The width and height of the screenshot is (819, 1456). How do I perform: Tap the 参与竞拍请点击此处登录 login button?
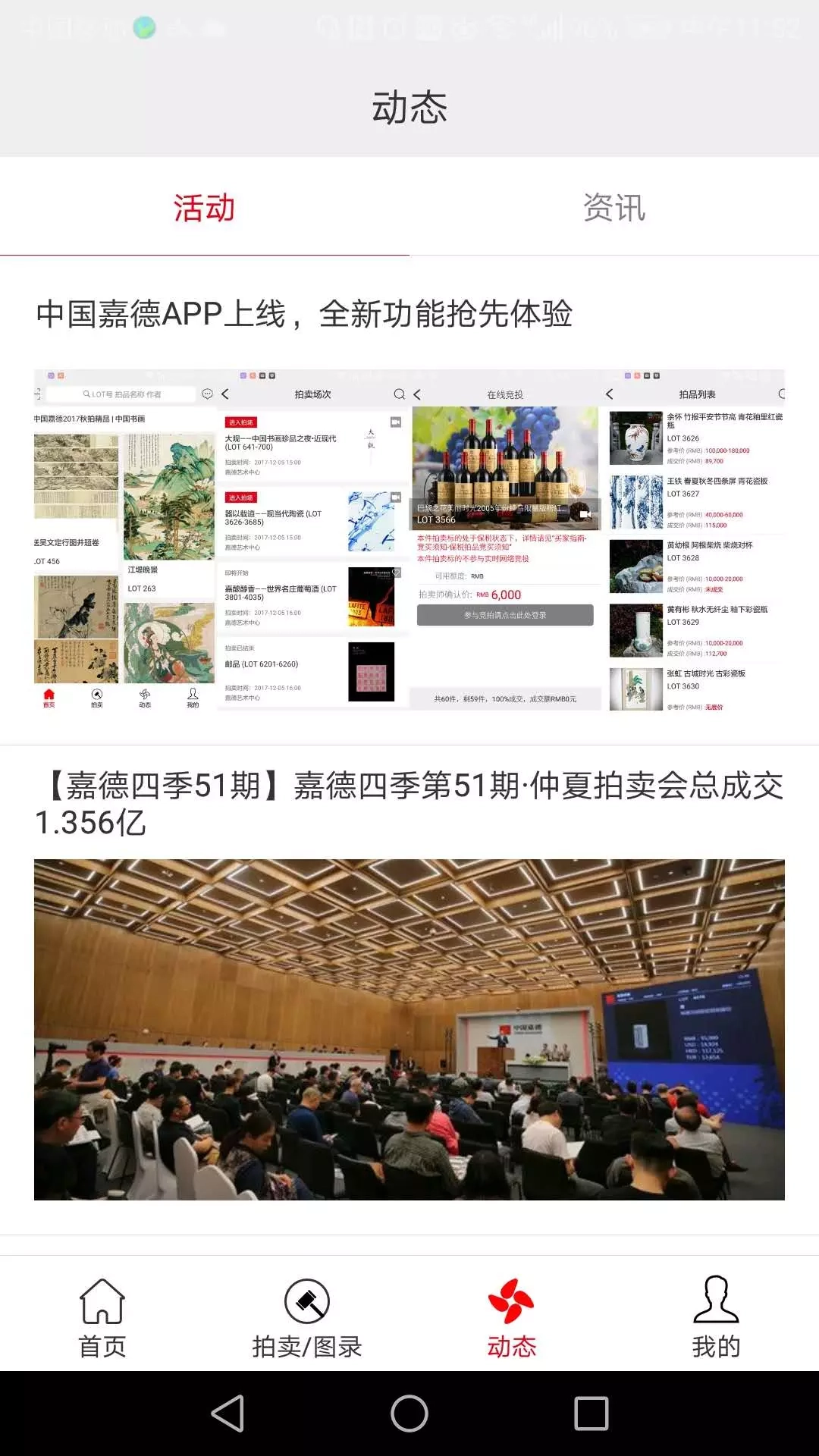click(505, 615)
